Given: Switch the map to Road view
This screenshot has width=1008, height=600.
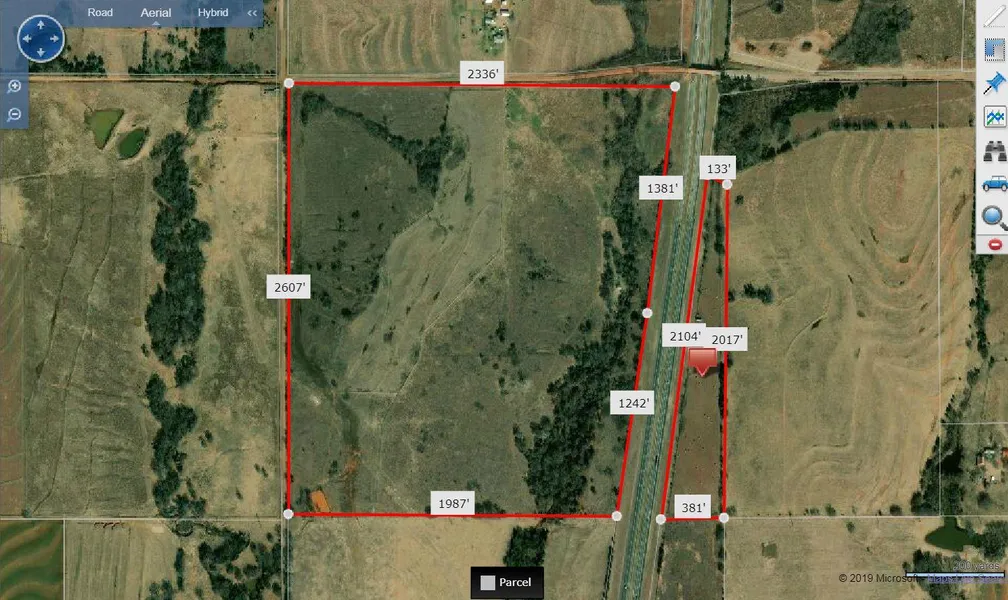Looking at the screenshot, I should click(x=100, y=13).
